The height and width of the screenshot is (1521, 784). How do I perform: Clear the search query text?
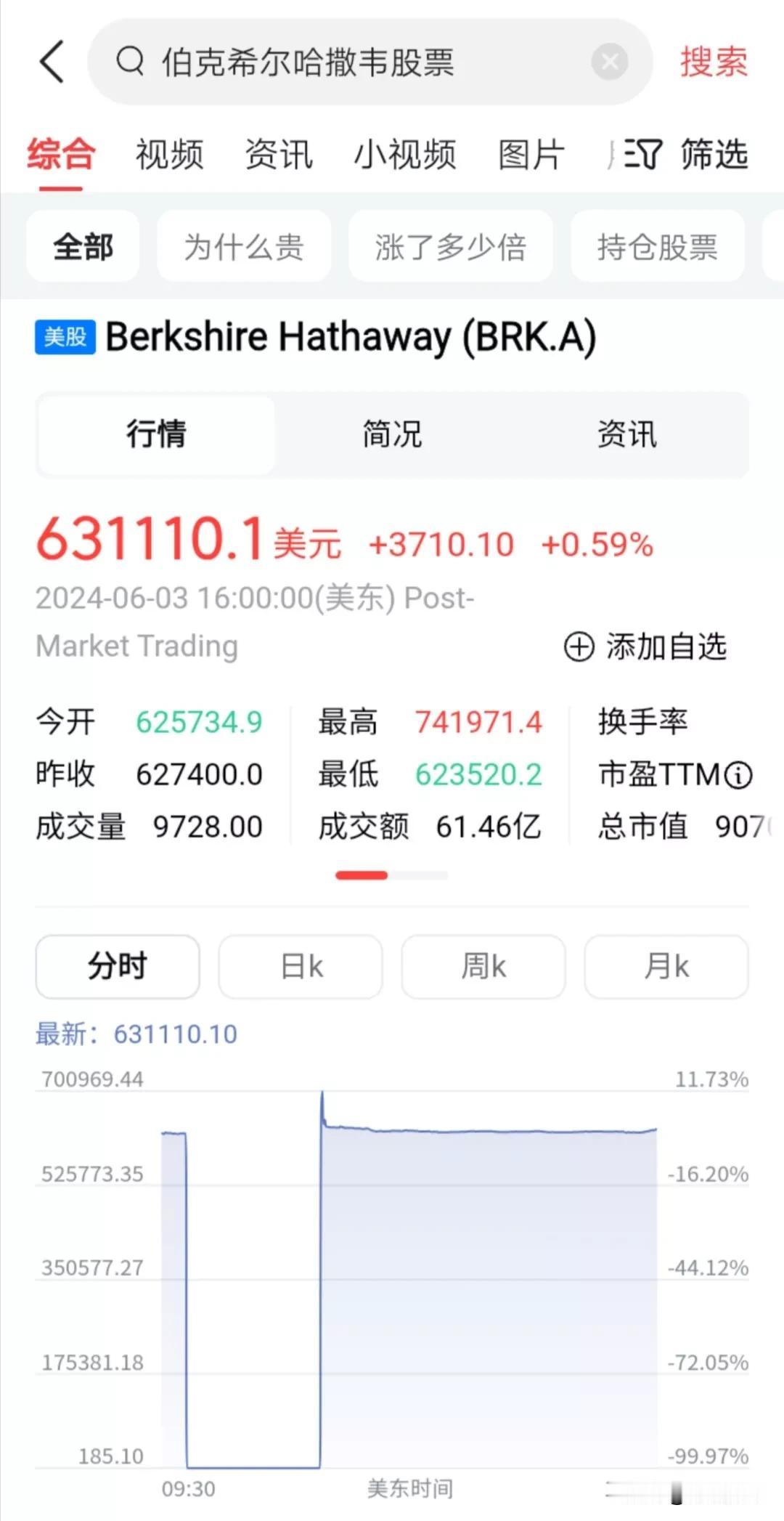tap(610, 62)
